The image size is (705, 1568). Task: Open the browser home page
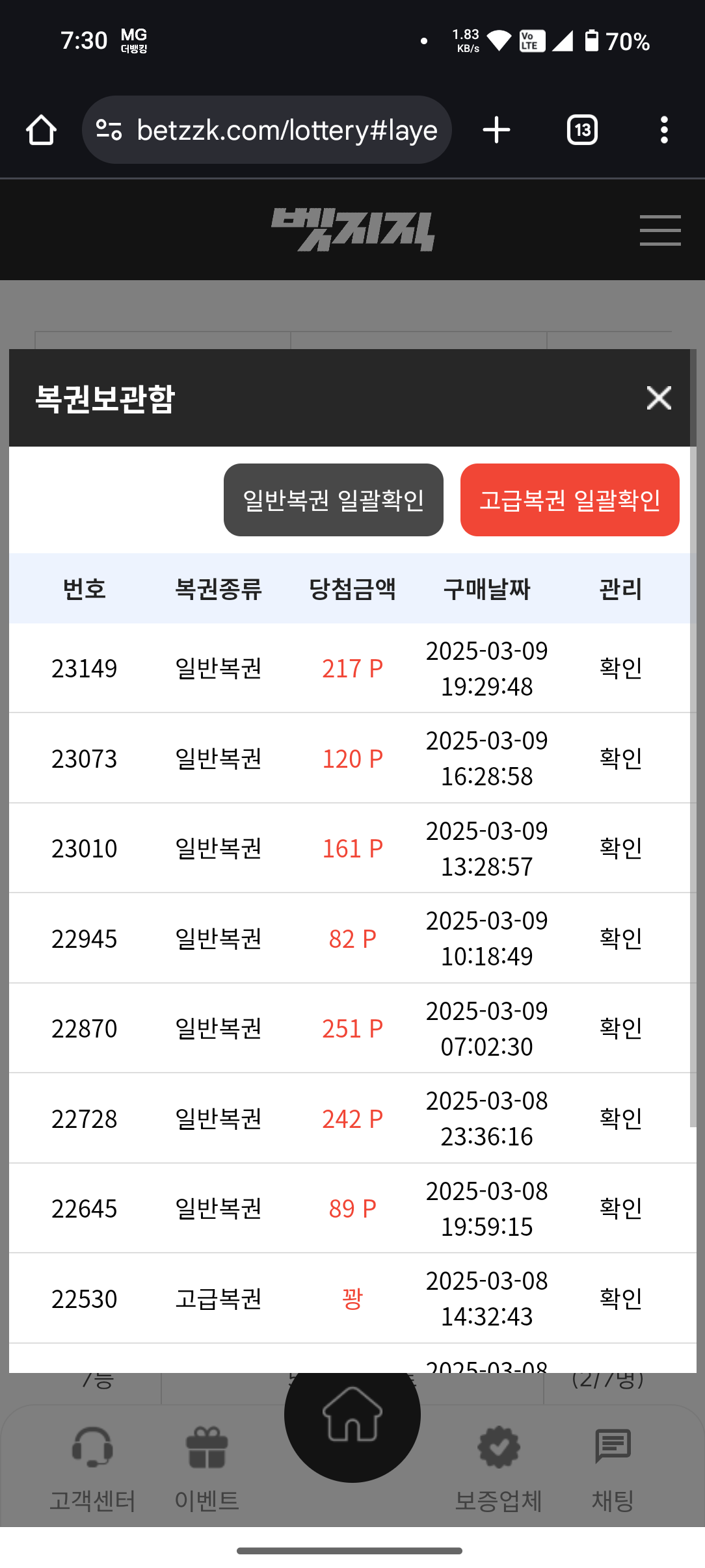coord(41,130)
